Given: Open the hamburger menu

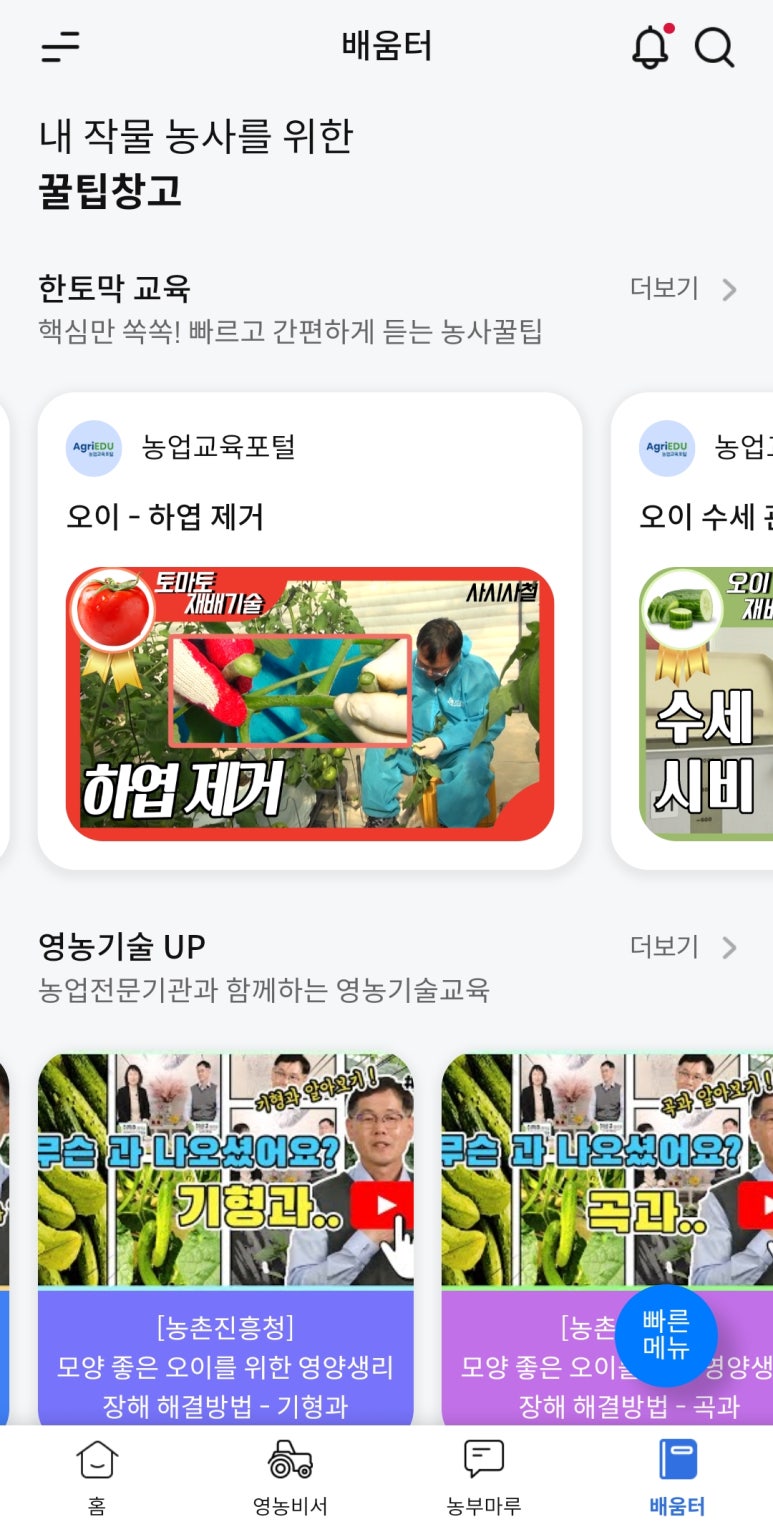Looking at the screenshot, I should [60, 47].
